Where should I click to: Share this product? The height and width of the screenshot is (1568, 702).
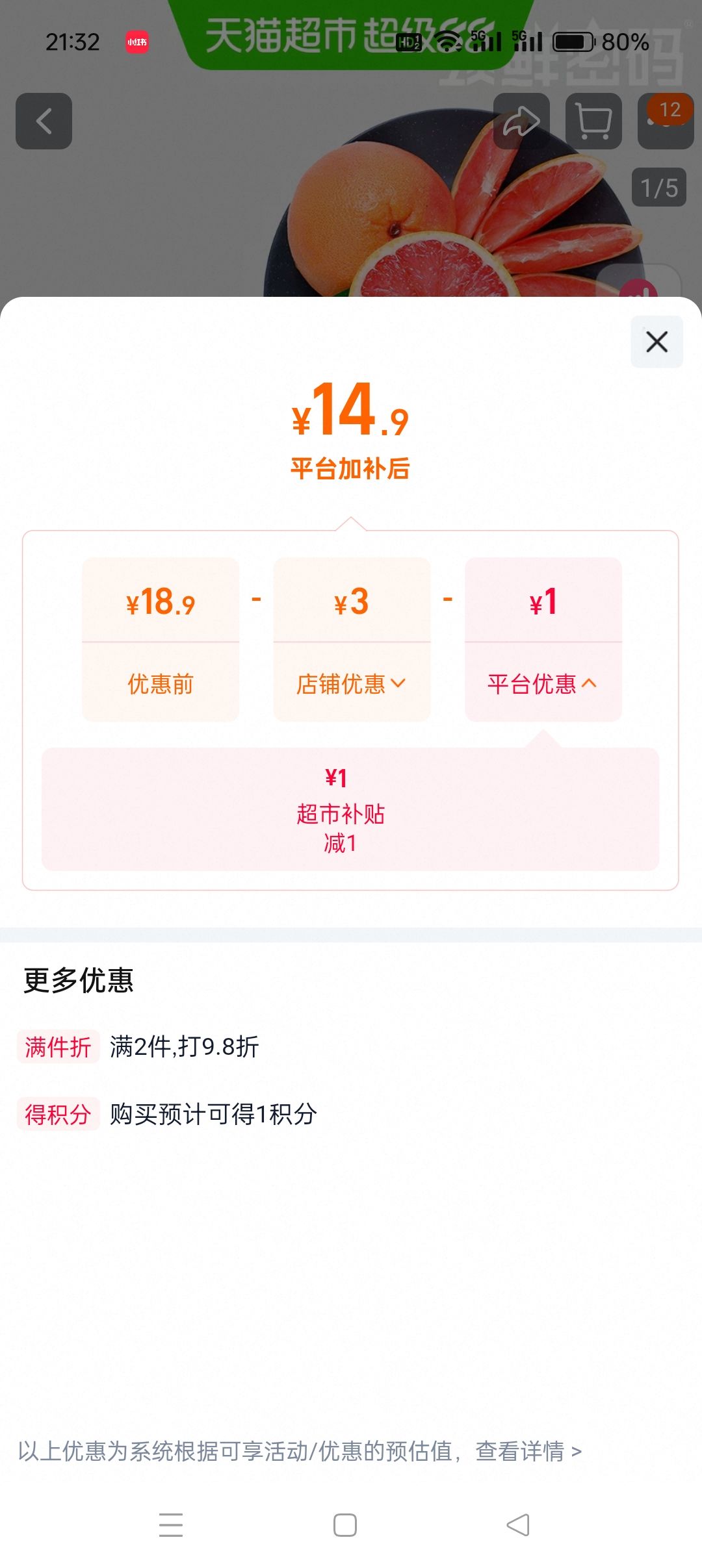pos(521,121)
